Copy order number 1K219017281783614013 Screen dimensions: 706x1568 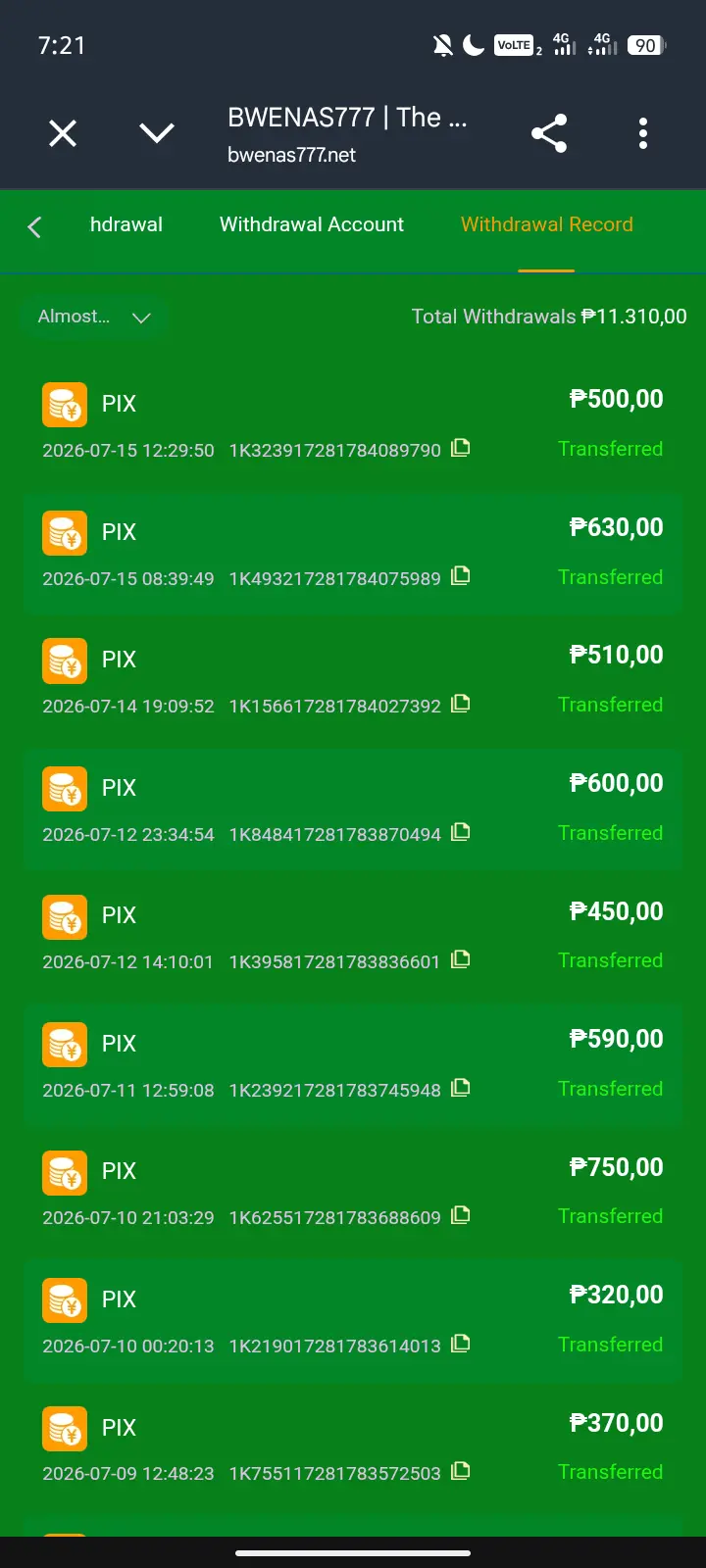(461, 1344)
